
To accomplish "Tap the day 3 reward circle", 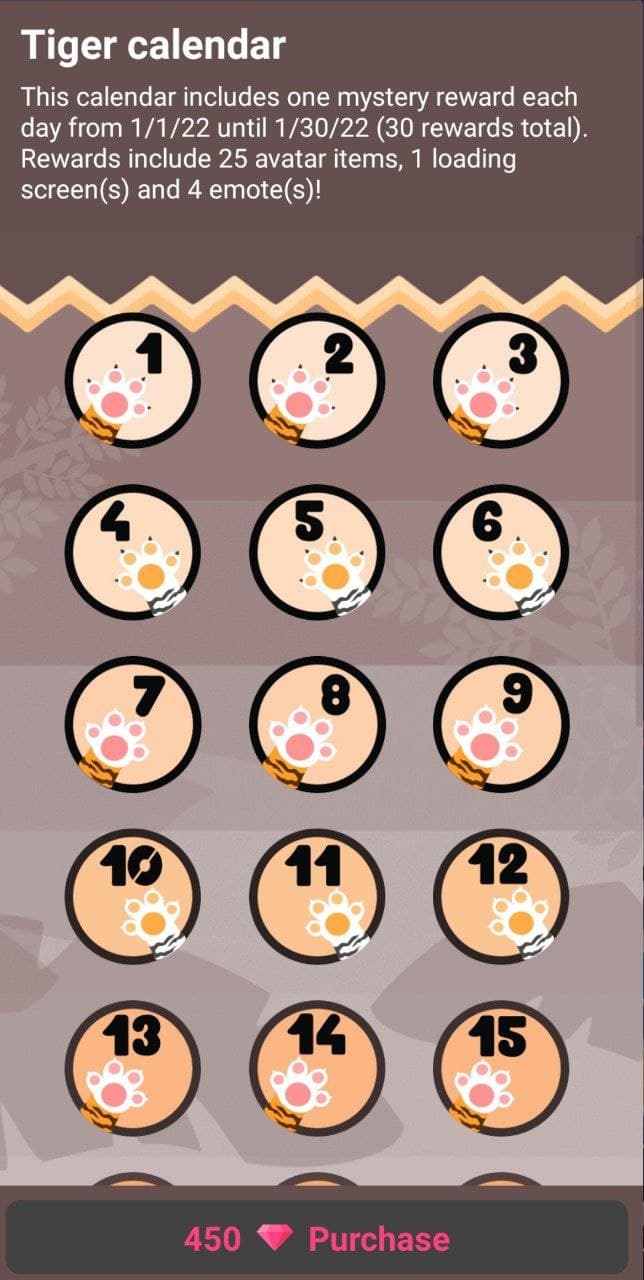I will tap(501, 381).
